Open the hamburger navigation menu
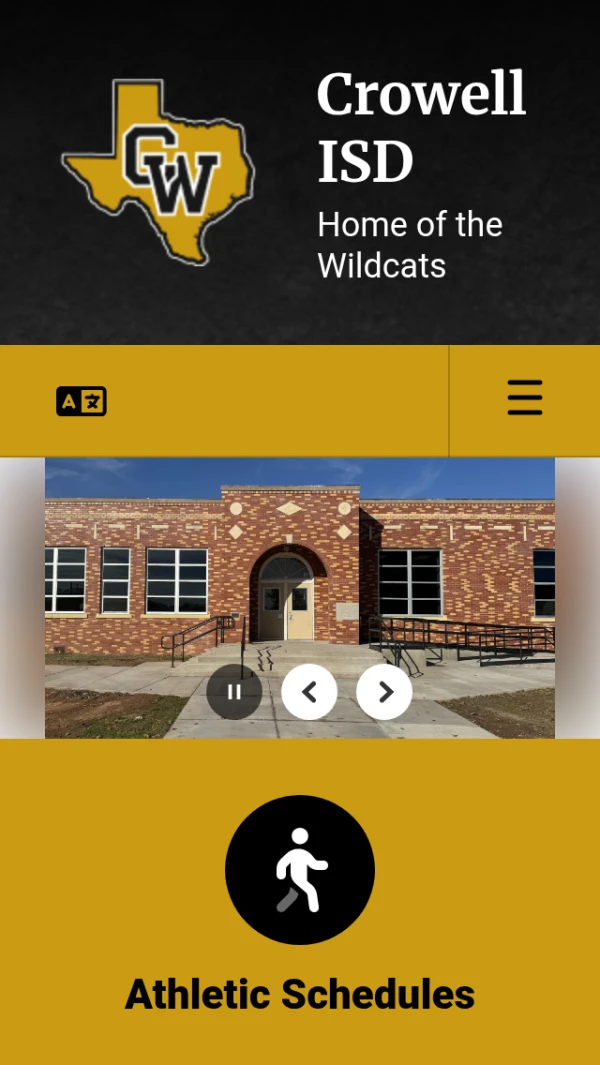 (525, 398)
